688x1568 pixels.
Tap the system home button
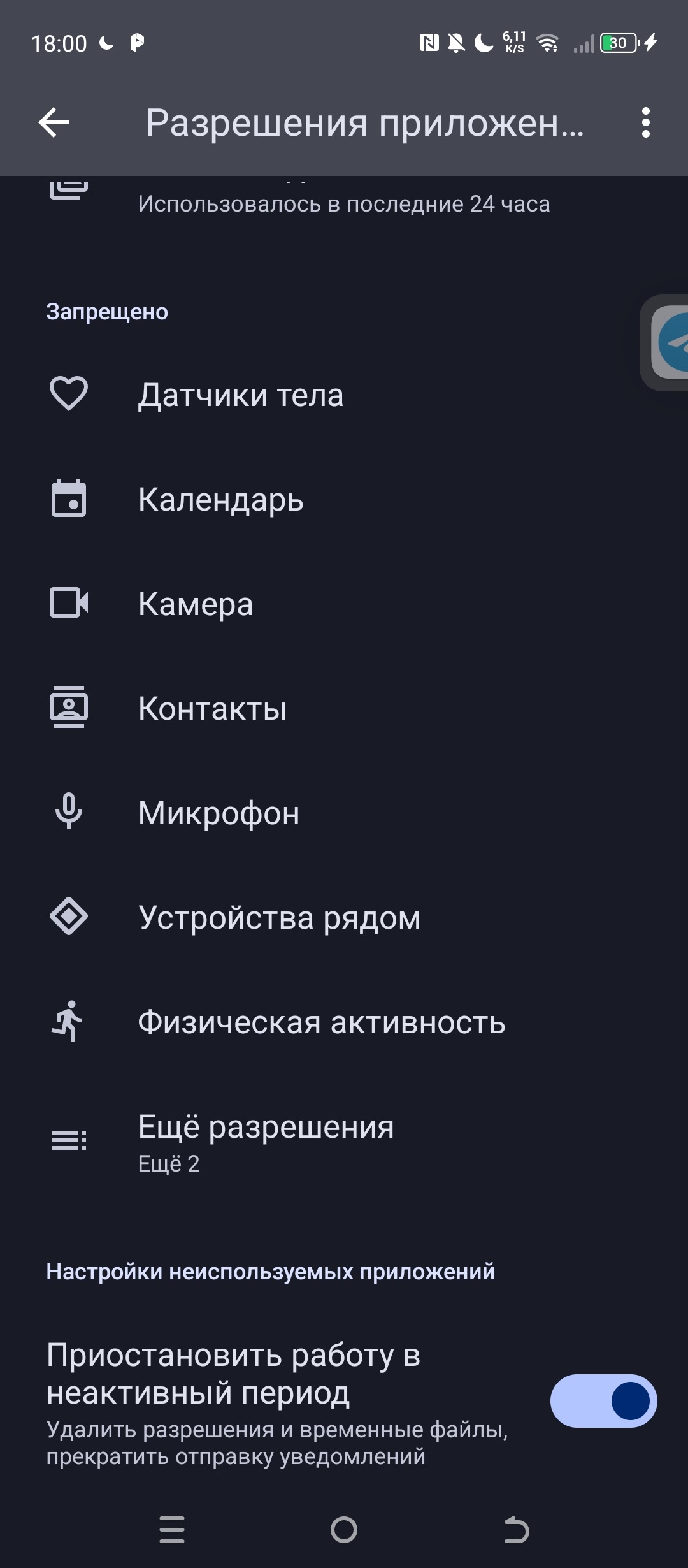click(344, 1530)
